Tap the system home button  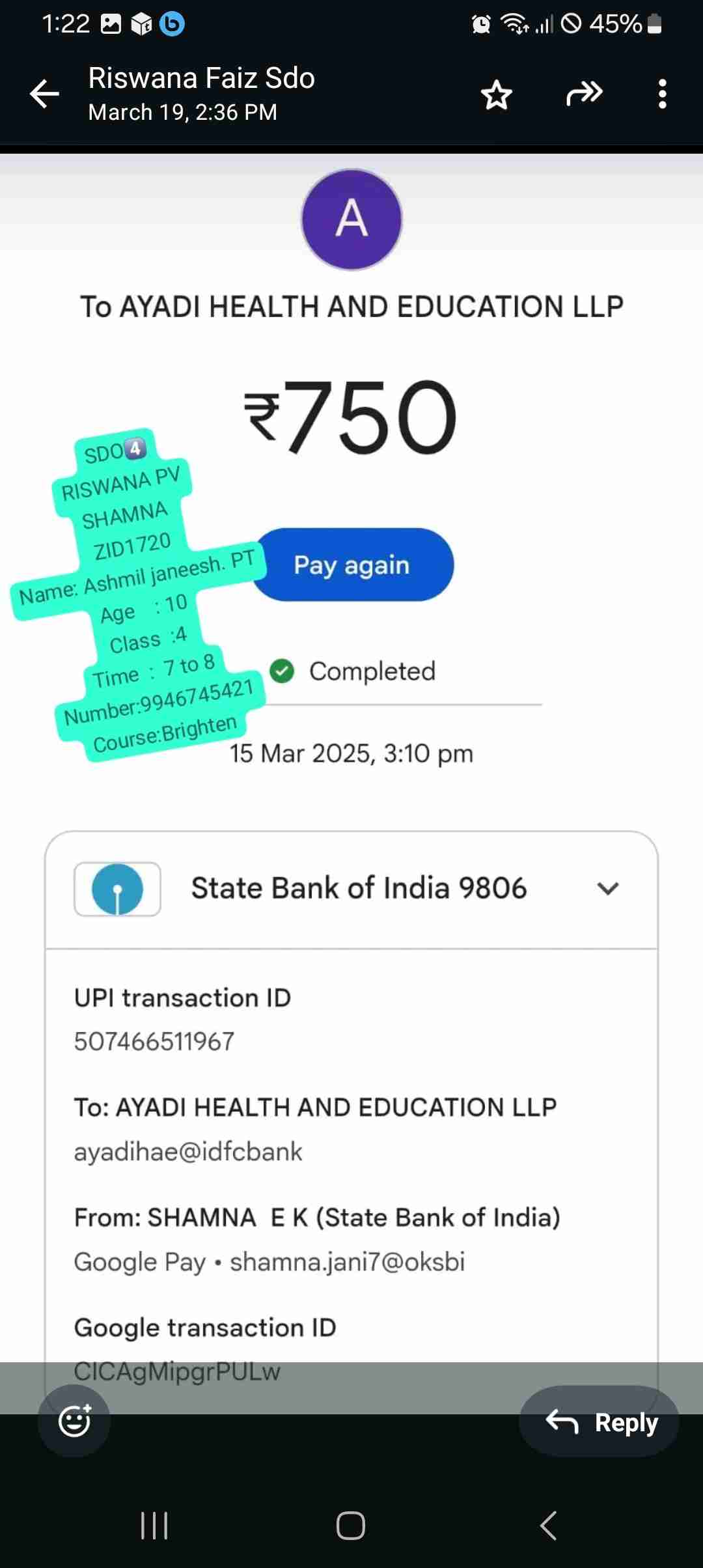pos(351,1525)
